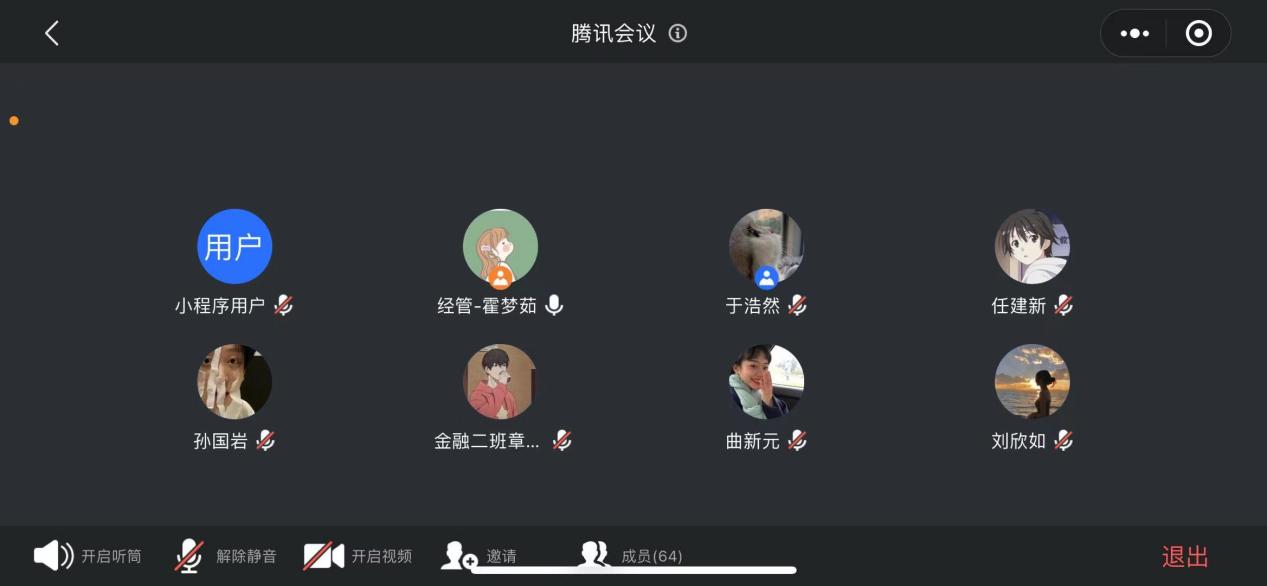Unmute the microphone with 解除静音
Image resolution: width=1267 pixels, height=586 pixels.
pos(226,556)
